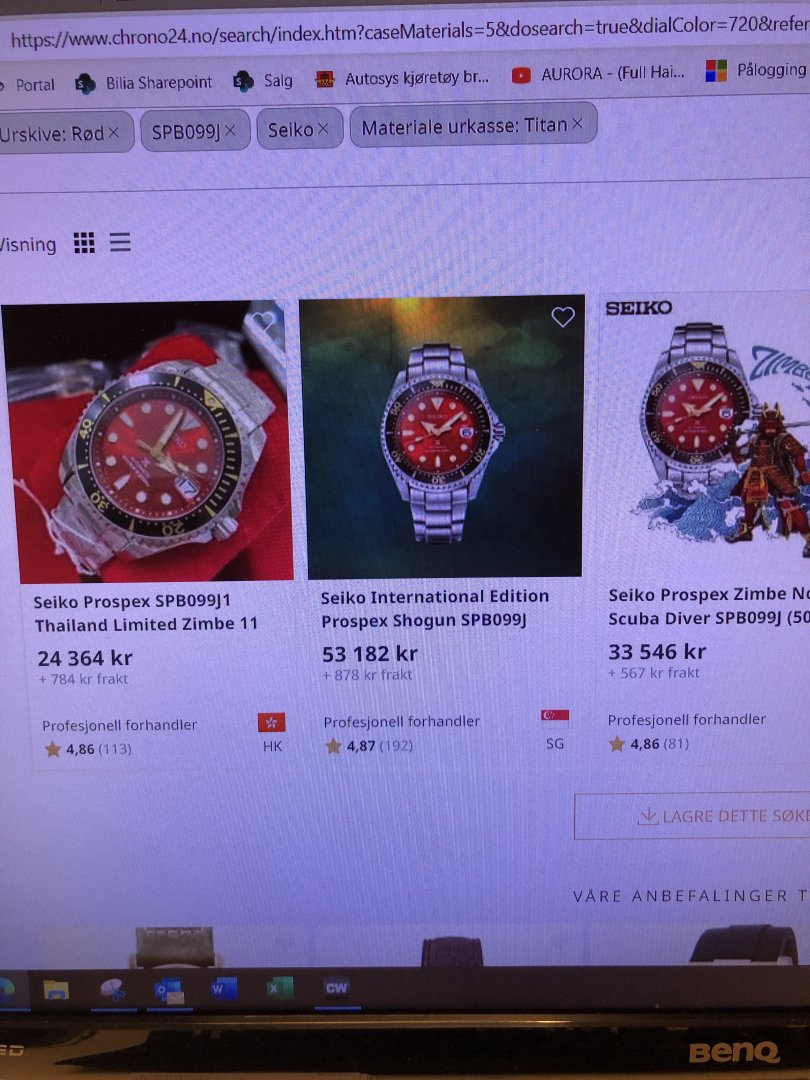The image size is (810, 1080).
Task: Open Seiko International Edition Prospex Shogun listing
Action: coord(434,608)
